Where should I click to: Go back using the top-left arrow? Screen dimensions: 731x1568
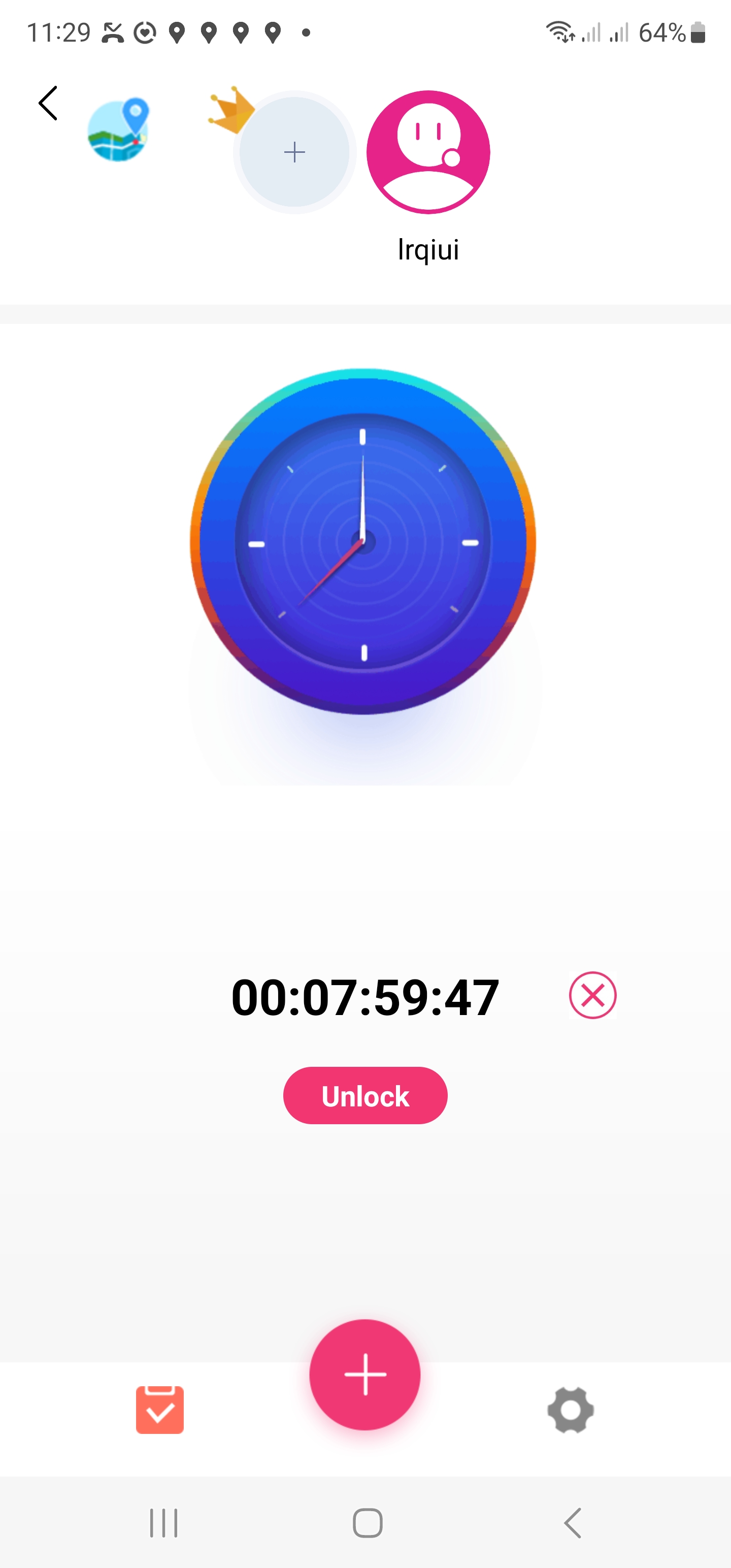tap(48, 104)
